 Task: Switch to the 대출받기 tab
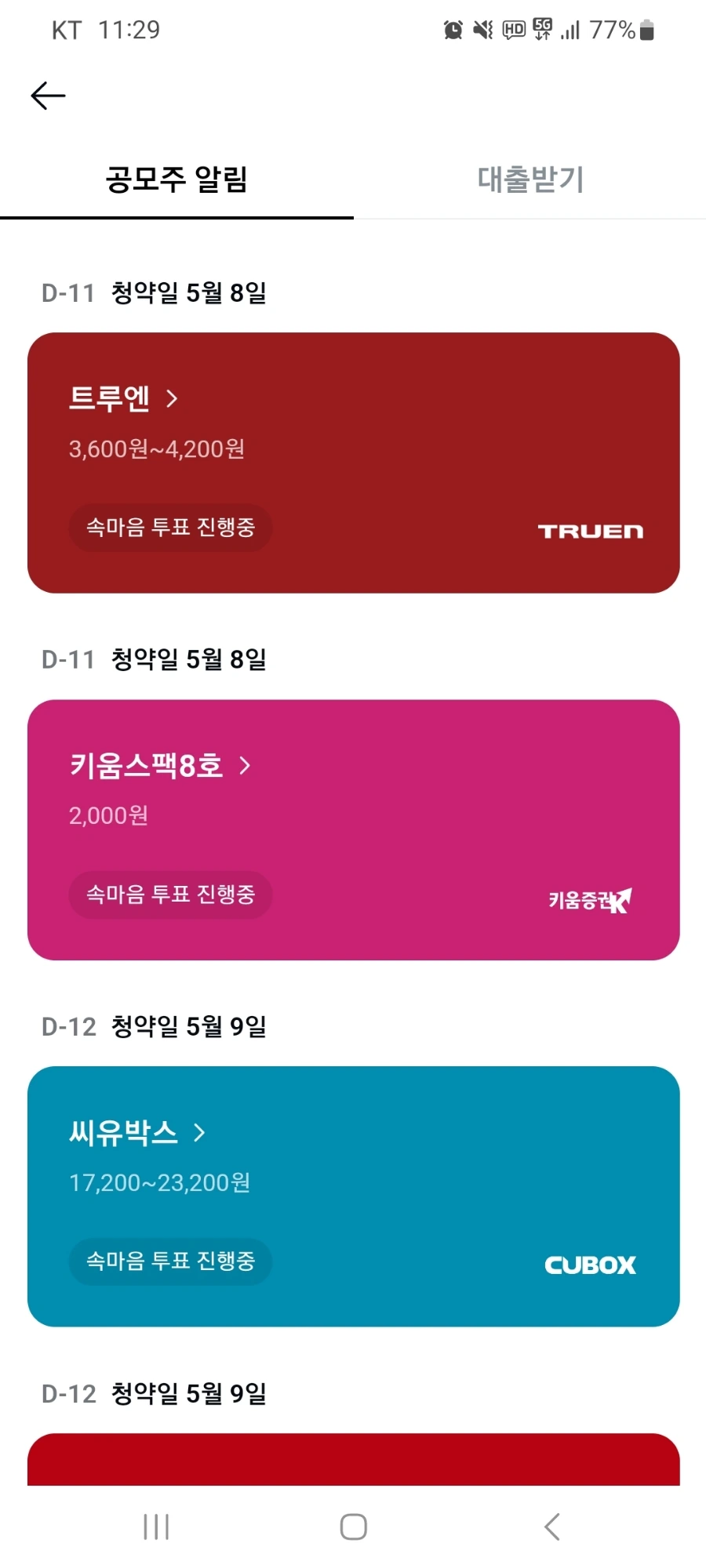tap(530, 179)
